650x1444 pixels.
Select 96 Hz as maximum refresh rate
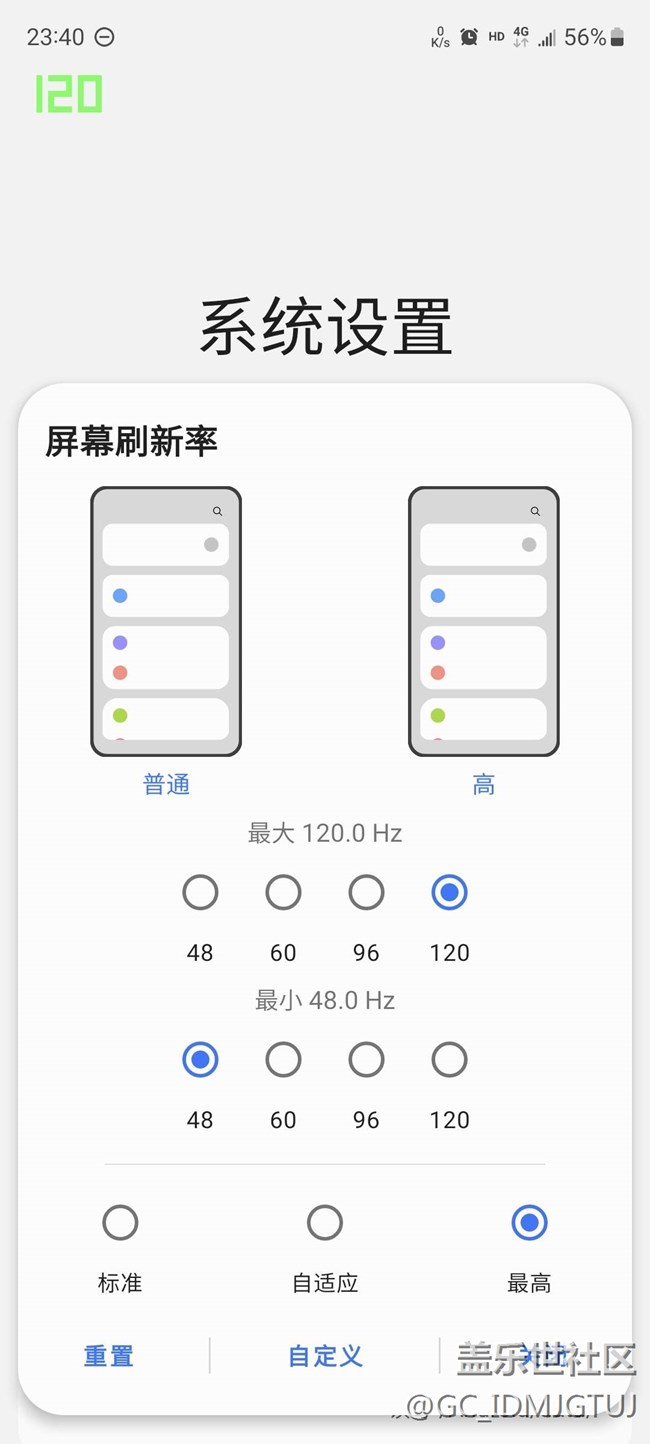pyautogui.click(x=366, y=892)
